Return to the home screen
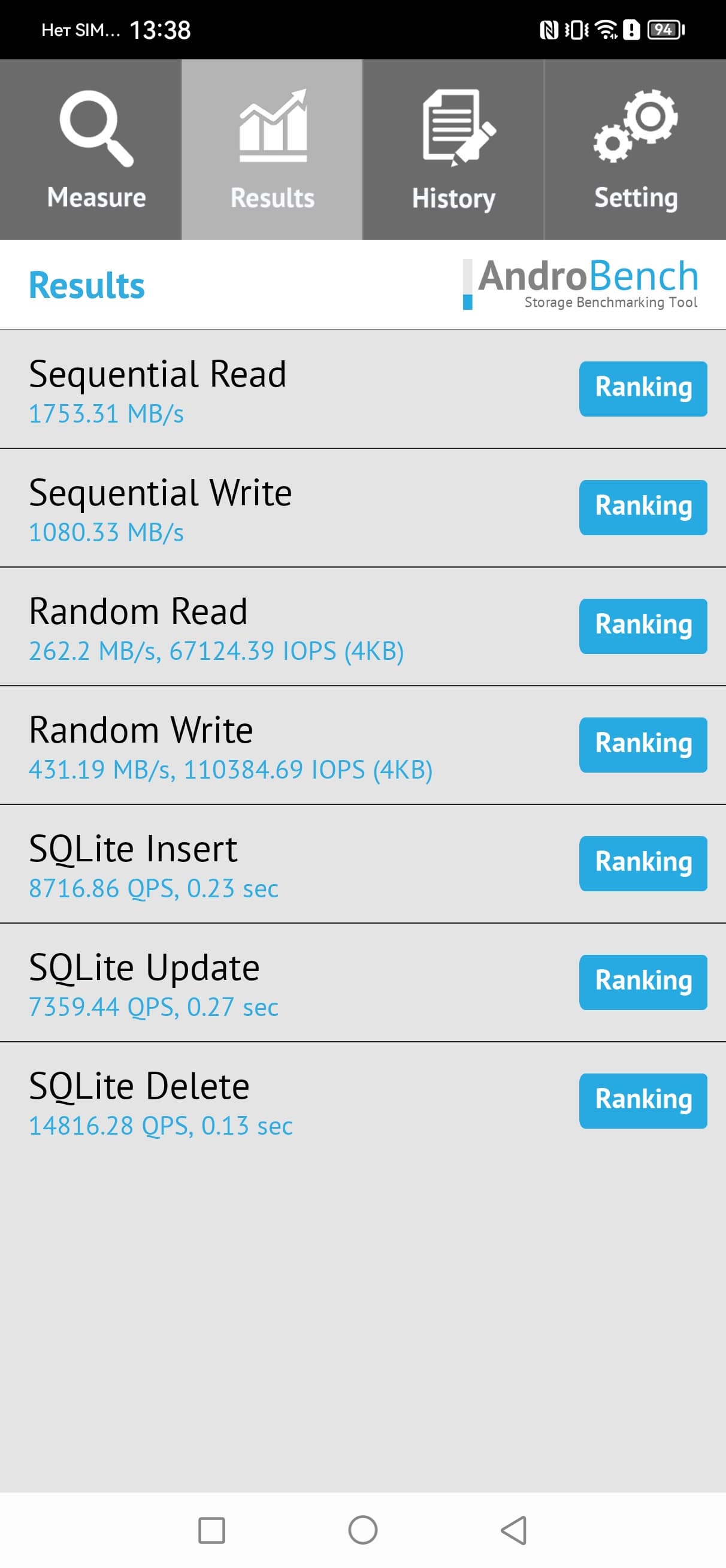This screenshot has width=726, height=1568. point(362,1530)
